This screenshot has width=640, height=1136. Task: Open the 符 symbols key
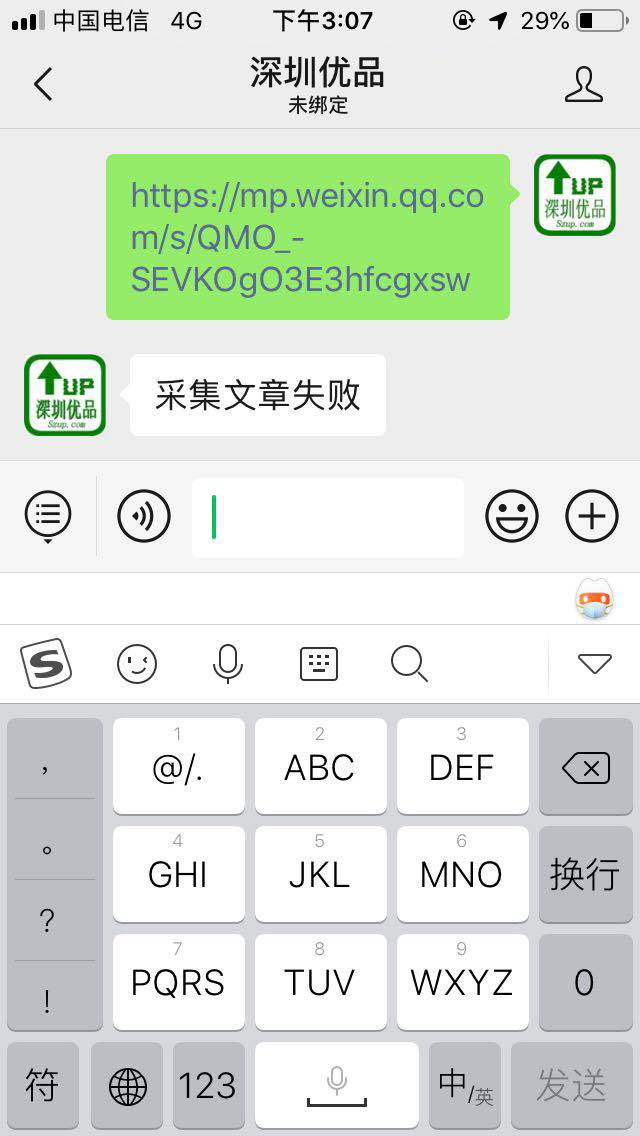[x=42, y=1085]
